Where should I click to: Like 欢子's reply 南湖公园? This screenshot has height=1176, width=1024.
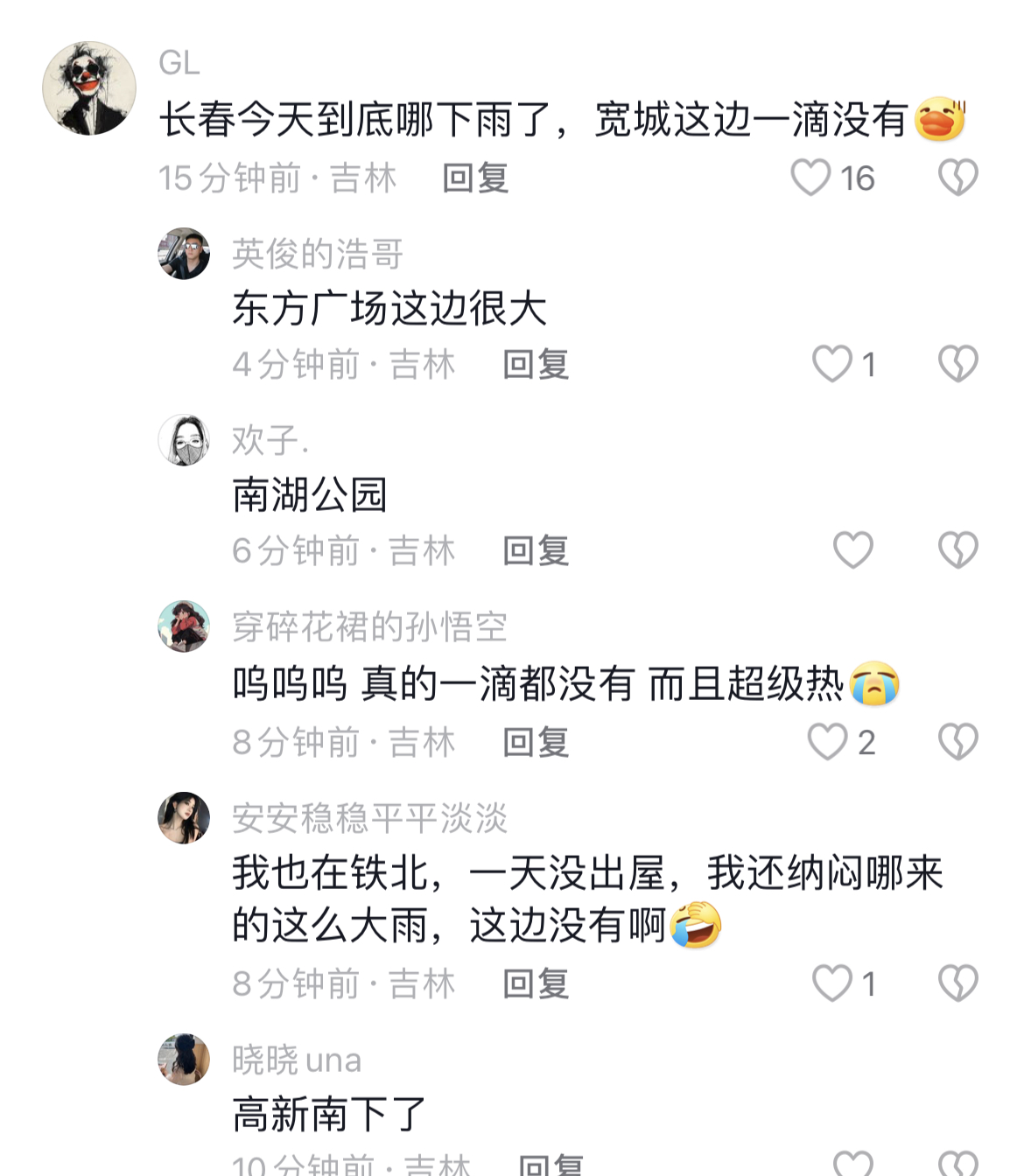(x=852, y=550)
